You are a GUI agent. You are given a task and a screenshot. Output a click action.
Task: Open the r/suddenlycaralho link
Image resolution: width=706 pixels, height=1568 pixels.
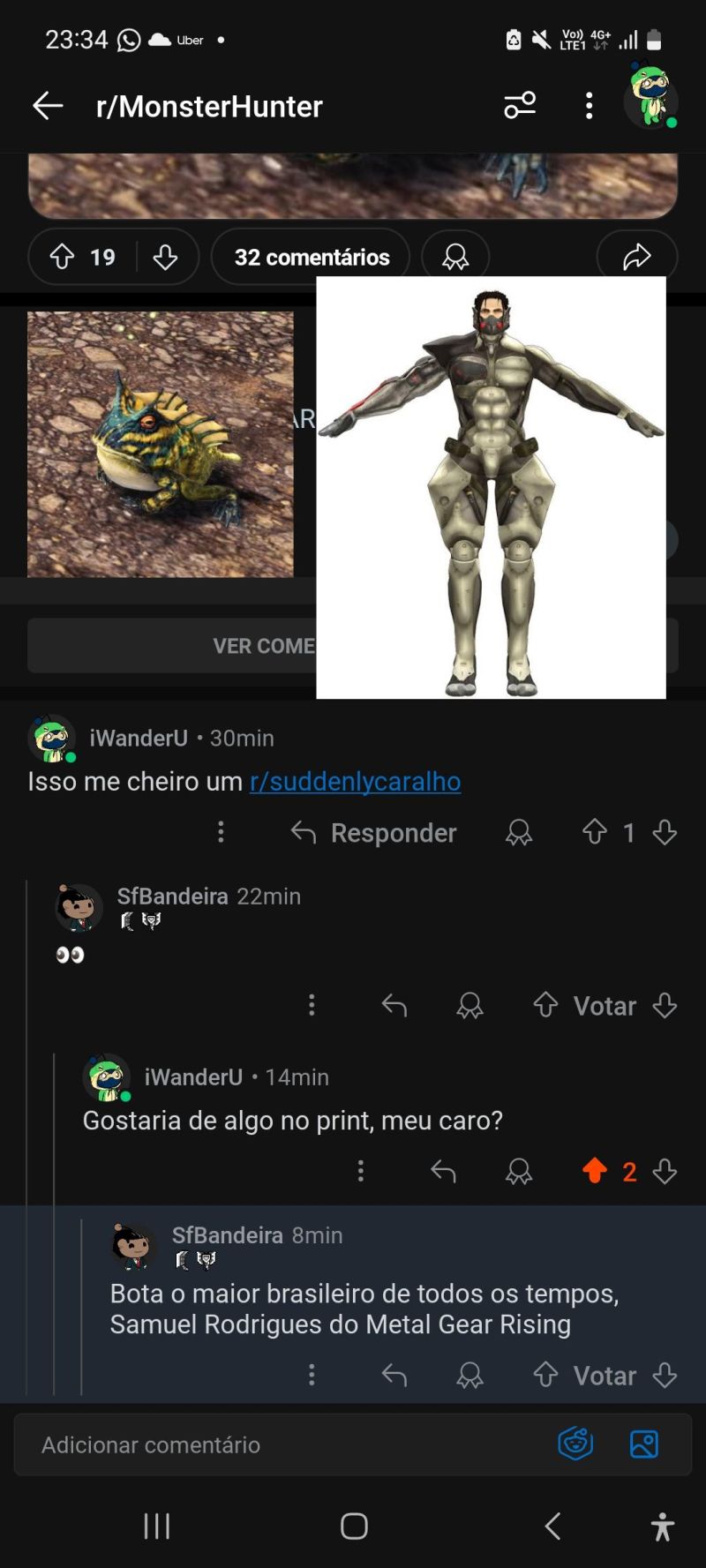pos(355,782)
